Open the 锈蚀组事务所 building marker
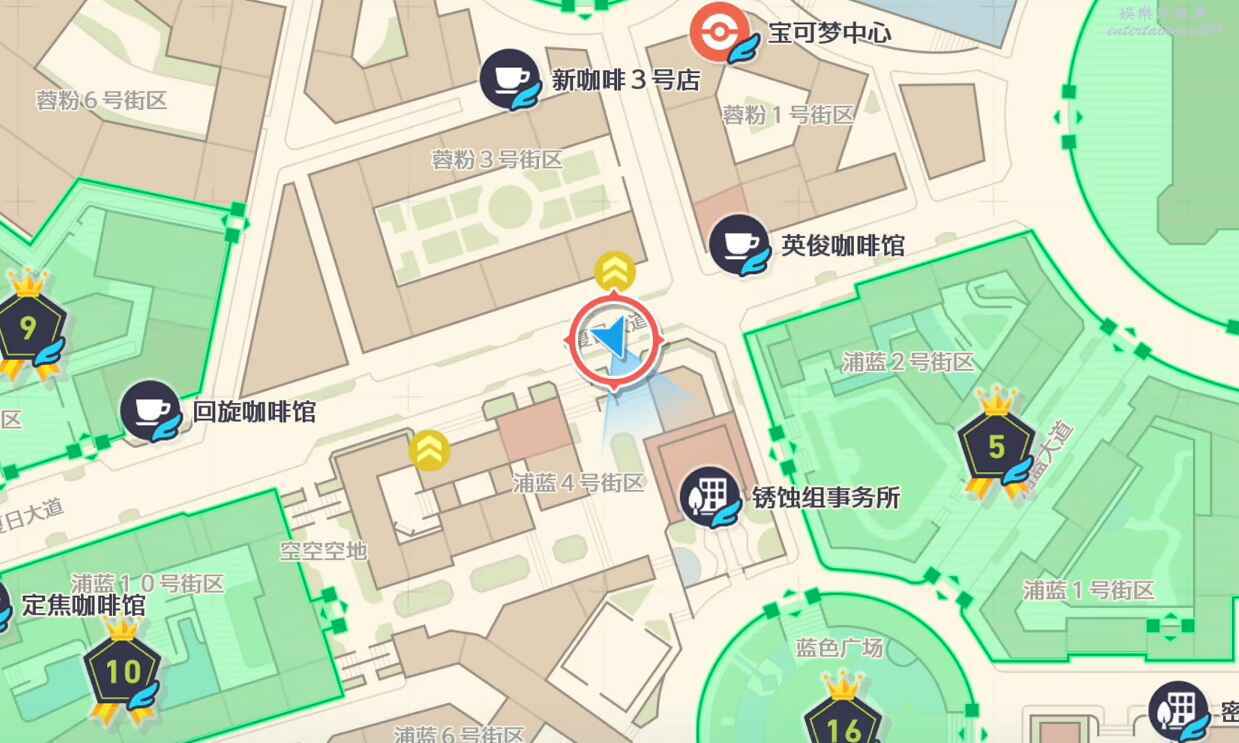1239x743 pixels. tap(708, 495)
